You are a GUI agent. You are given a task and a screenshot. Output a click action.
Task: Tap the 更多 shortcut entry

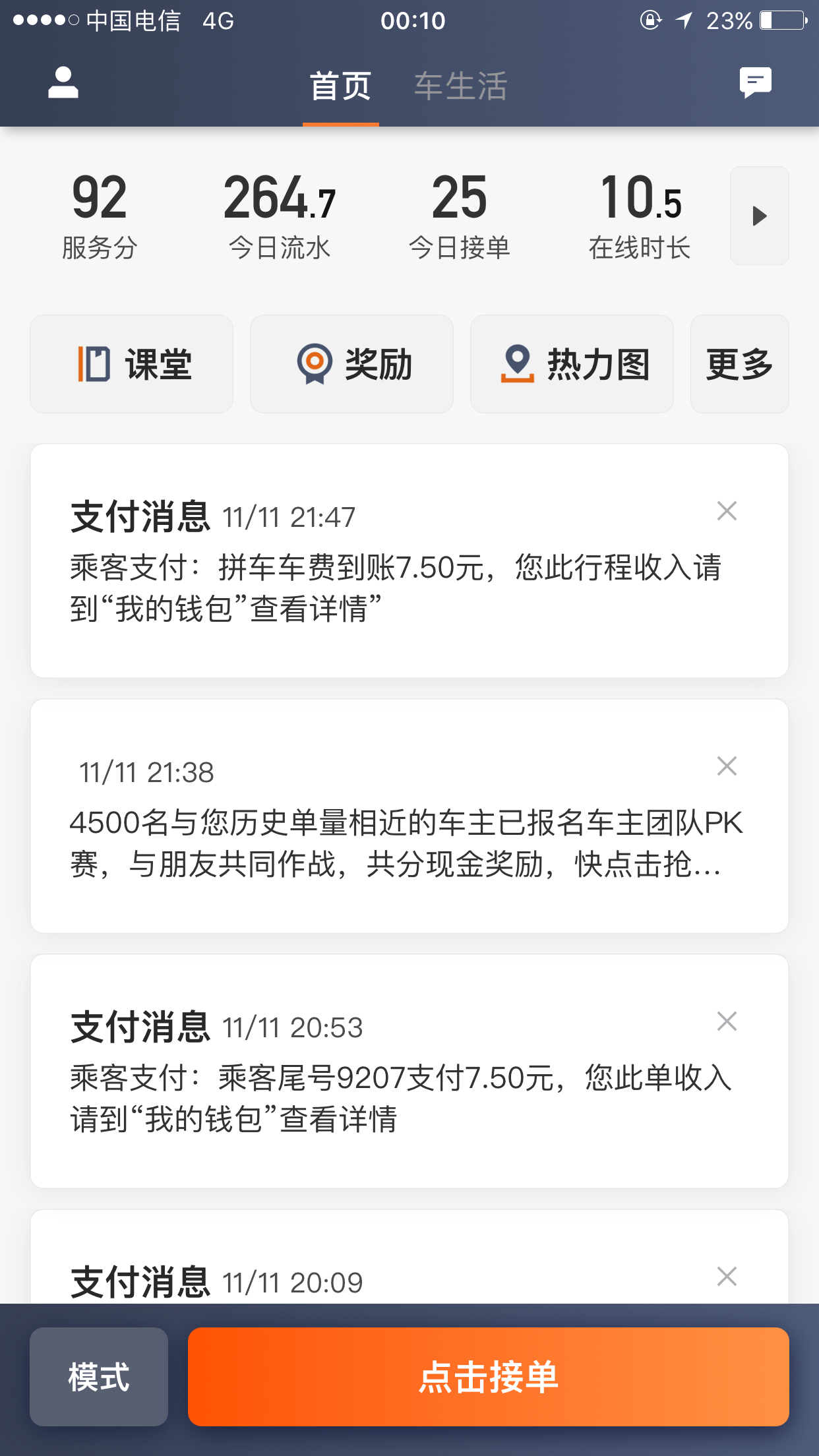[739, 363]
